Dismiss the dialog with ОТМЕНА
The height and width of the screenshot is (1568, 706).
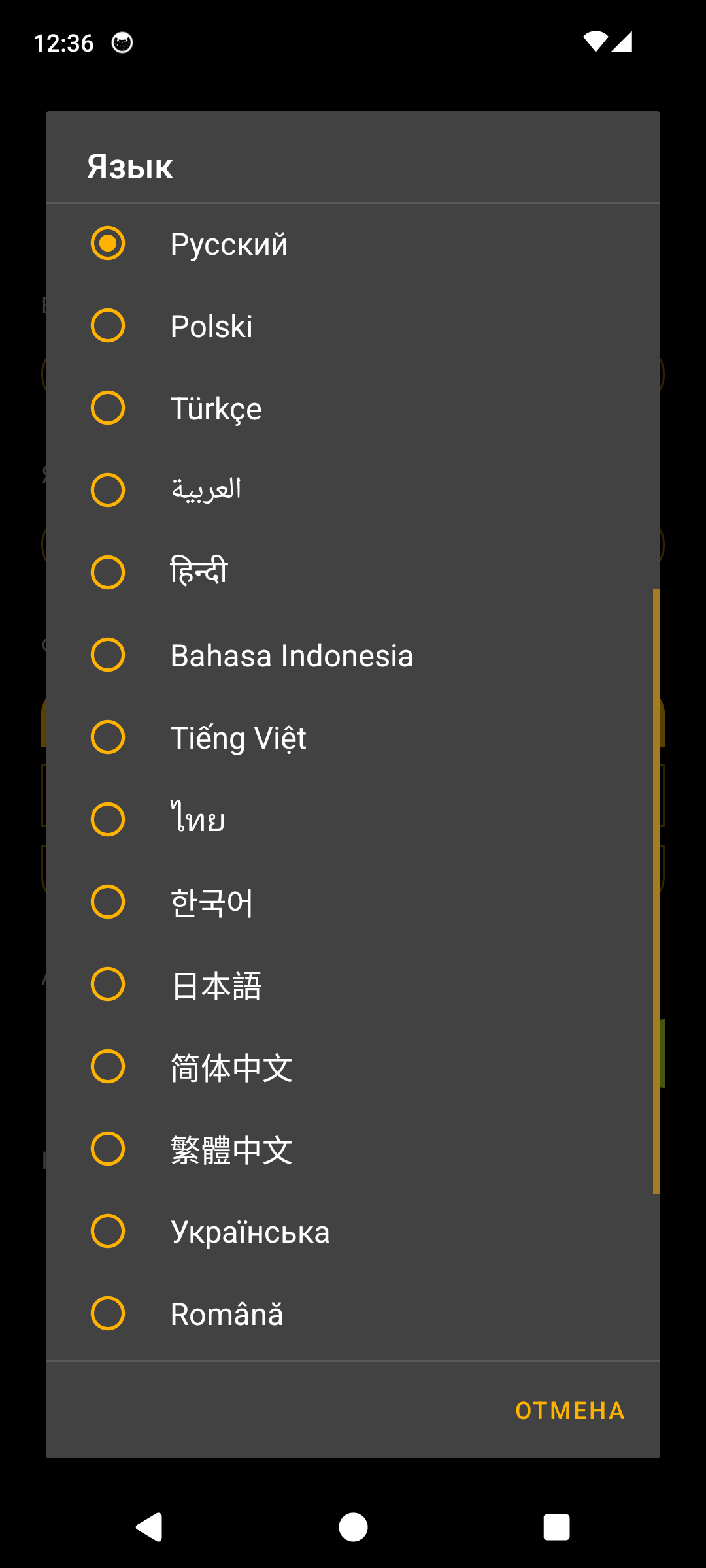[x=570, y=1411]
